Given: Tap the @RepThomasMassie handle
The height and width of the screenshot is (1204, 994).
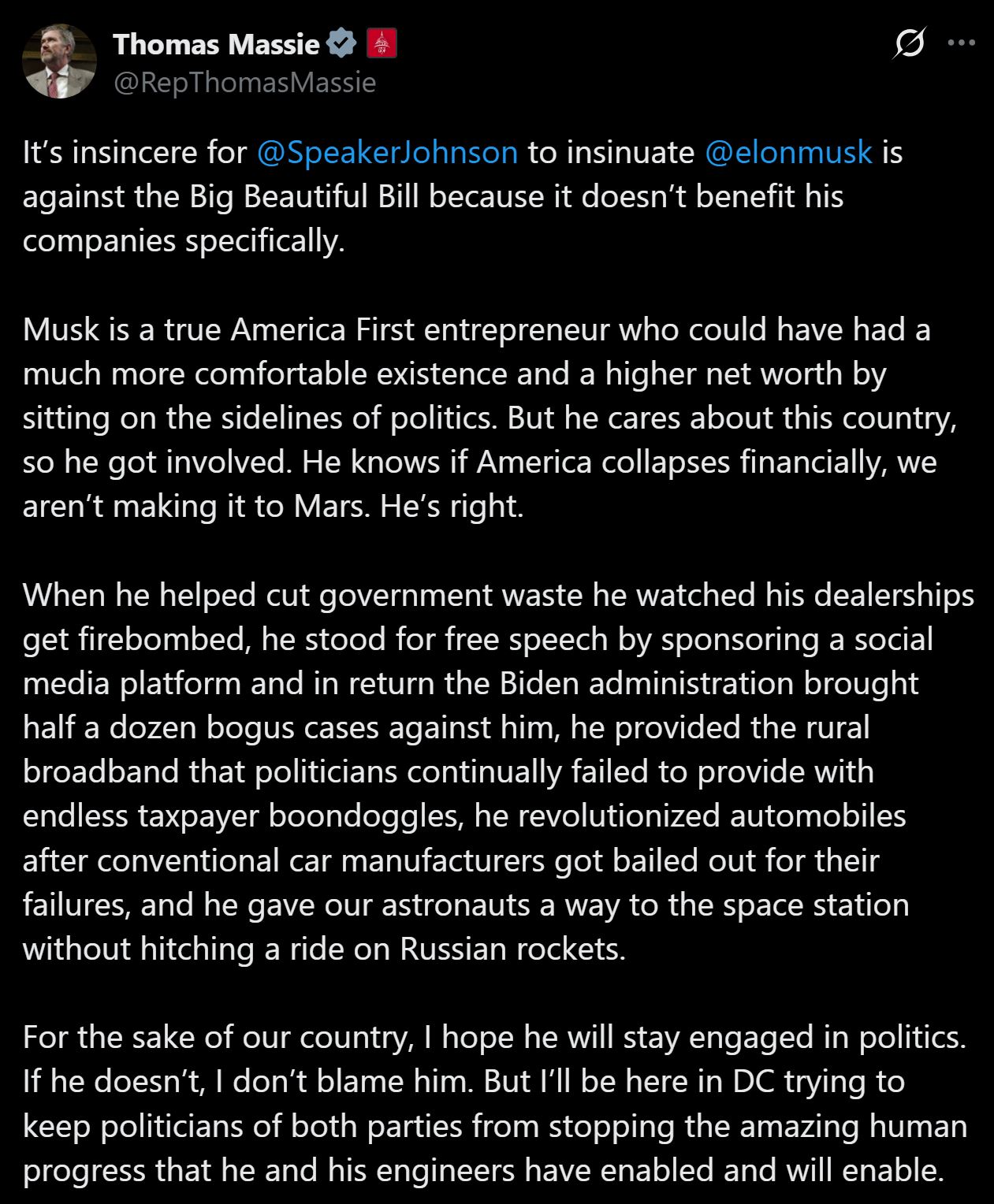Looking at the screenshot, I should pyautogui.click(x=244, y=82).
